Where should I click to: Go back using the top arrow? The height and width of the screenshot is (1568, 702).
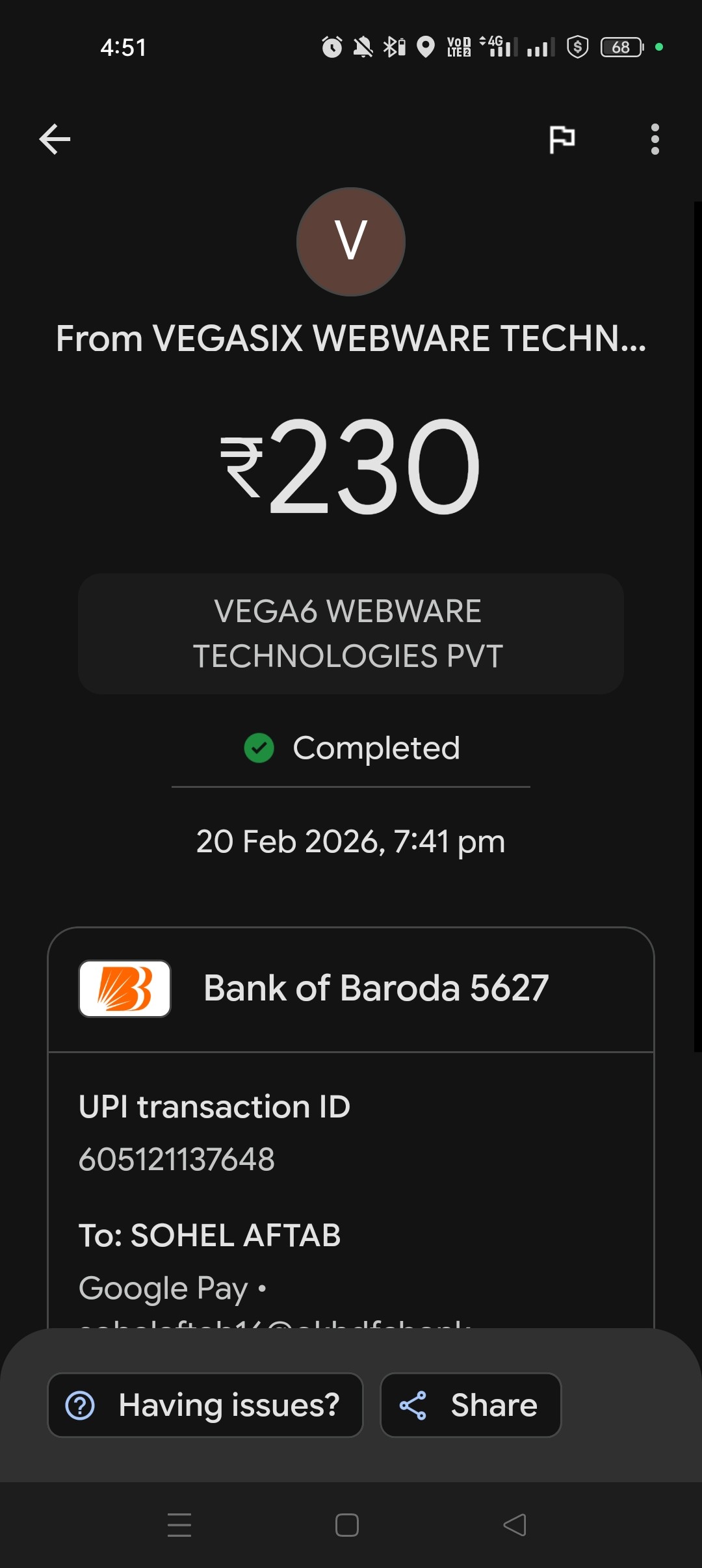[x=55, y=139]
